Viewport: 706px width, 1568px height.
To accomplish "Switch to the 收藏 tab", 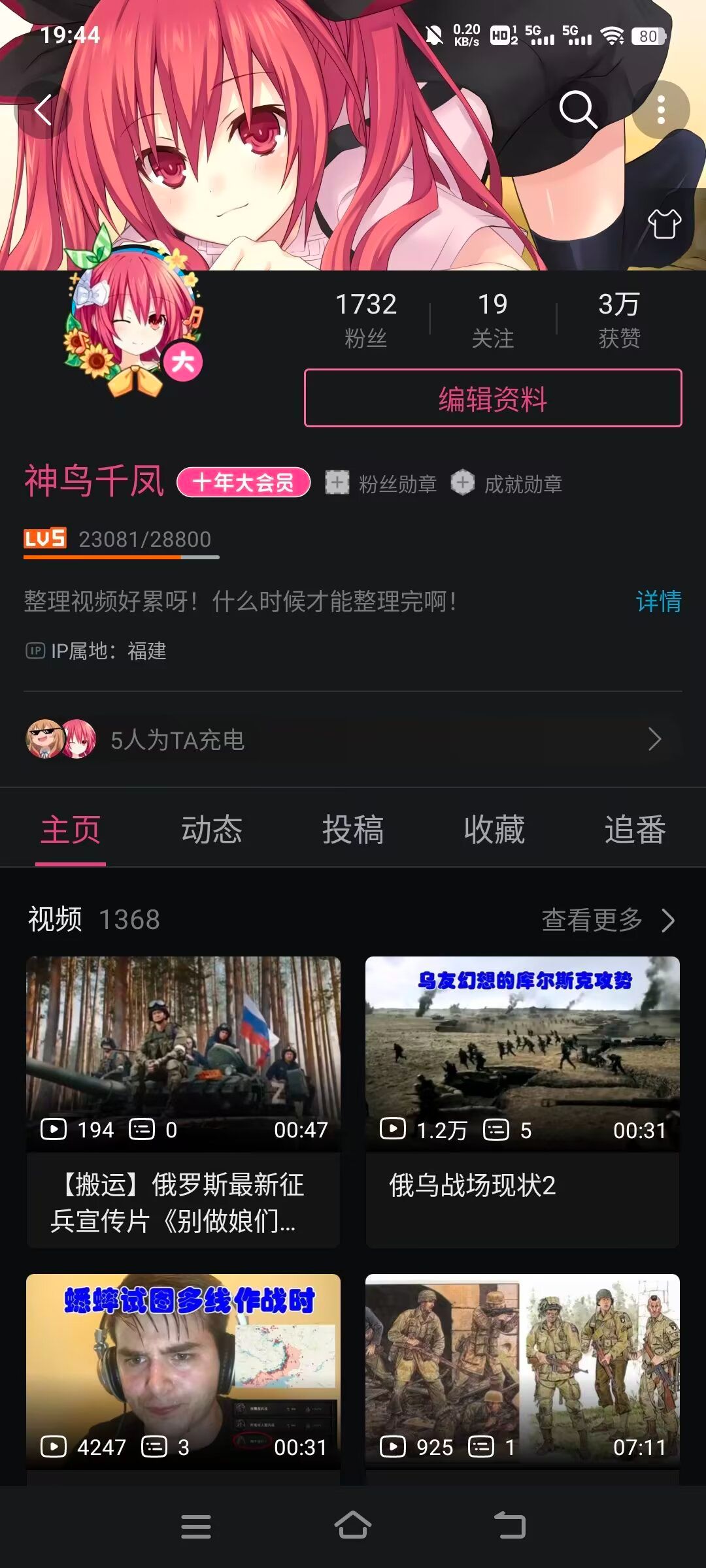I will (494, 830).
